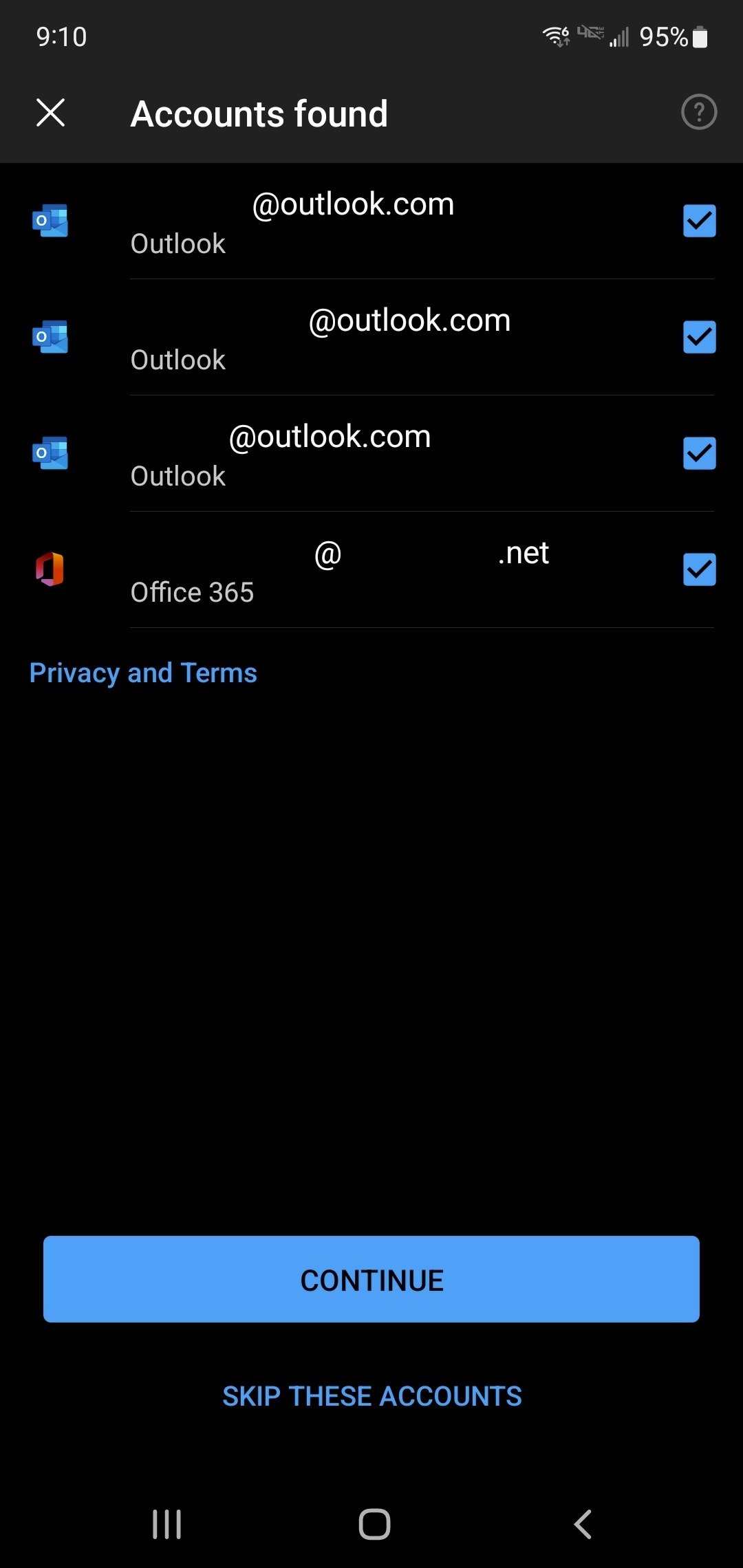Tap the CONTINUE button
The width and height of the screenshot is (743, 1568).
(x=371, y=1279)
